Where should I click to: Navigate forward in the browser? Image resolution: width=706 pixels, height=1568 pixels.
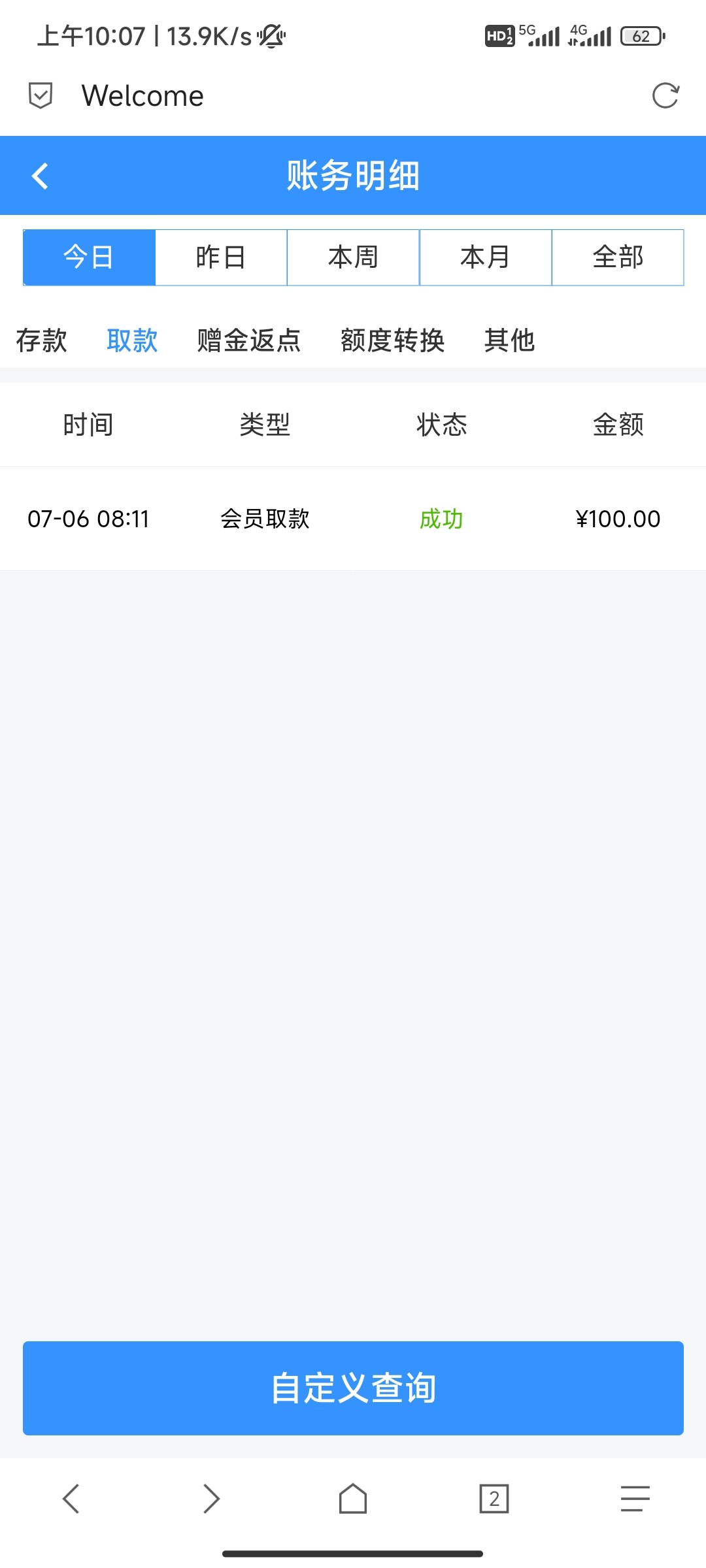(x=212, y=1499)
